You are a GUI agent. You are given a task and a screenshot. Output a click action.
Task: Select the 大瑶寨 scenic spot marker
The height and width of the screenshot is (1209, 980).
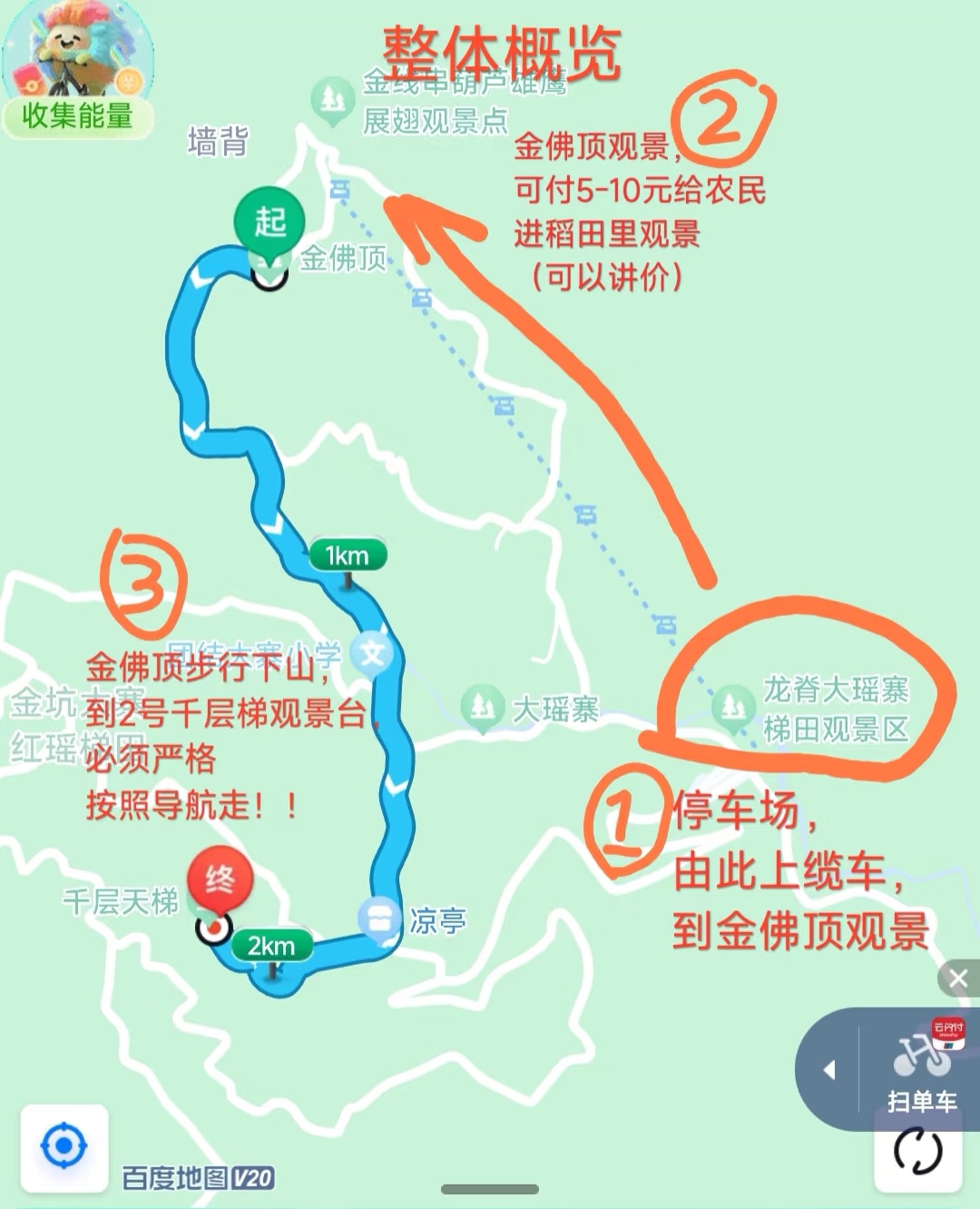[x=482, y=707]
